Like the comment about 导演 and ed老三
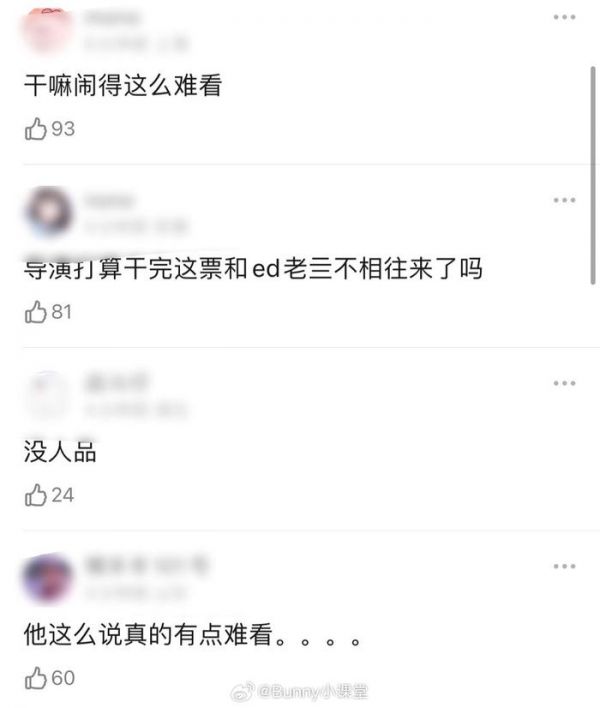Viewport: 600px width, 708px height. pyautogui.click(x=36, y=312)
